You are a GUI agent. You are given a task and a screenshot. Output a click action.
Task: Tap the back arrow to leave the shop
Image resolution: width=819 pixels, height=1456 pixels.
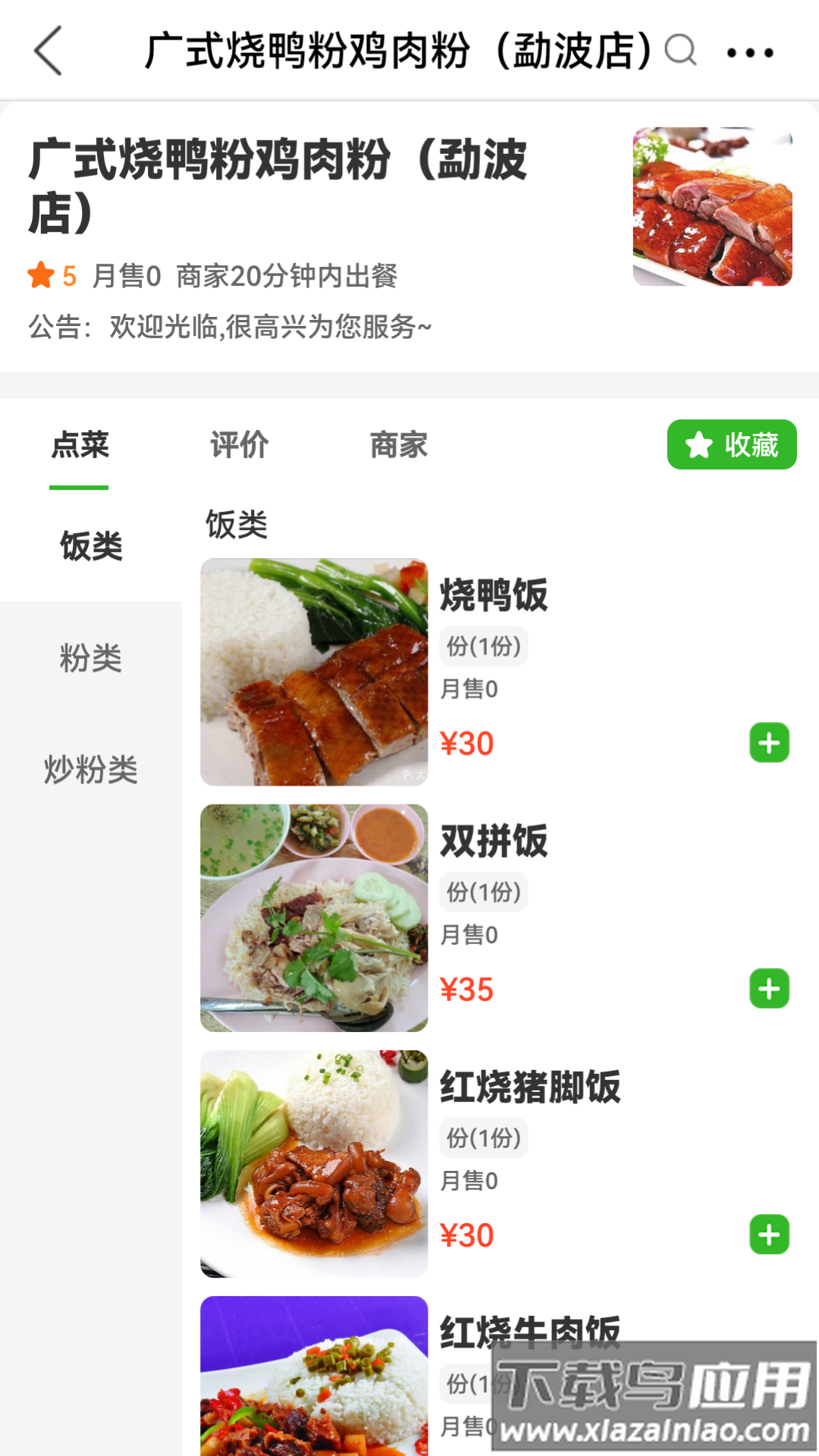(48, 52)
